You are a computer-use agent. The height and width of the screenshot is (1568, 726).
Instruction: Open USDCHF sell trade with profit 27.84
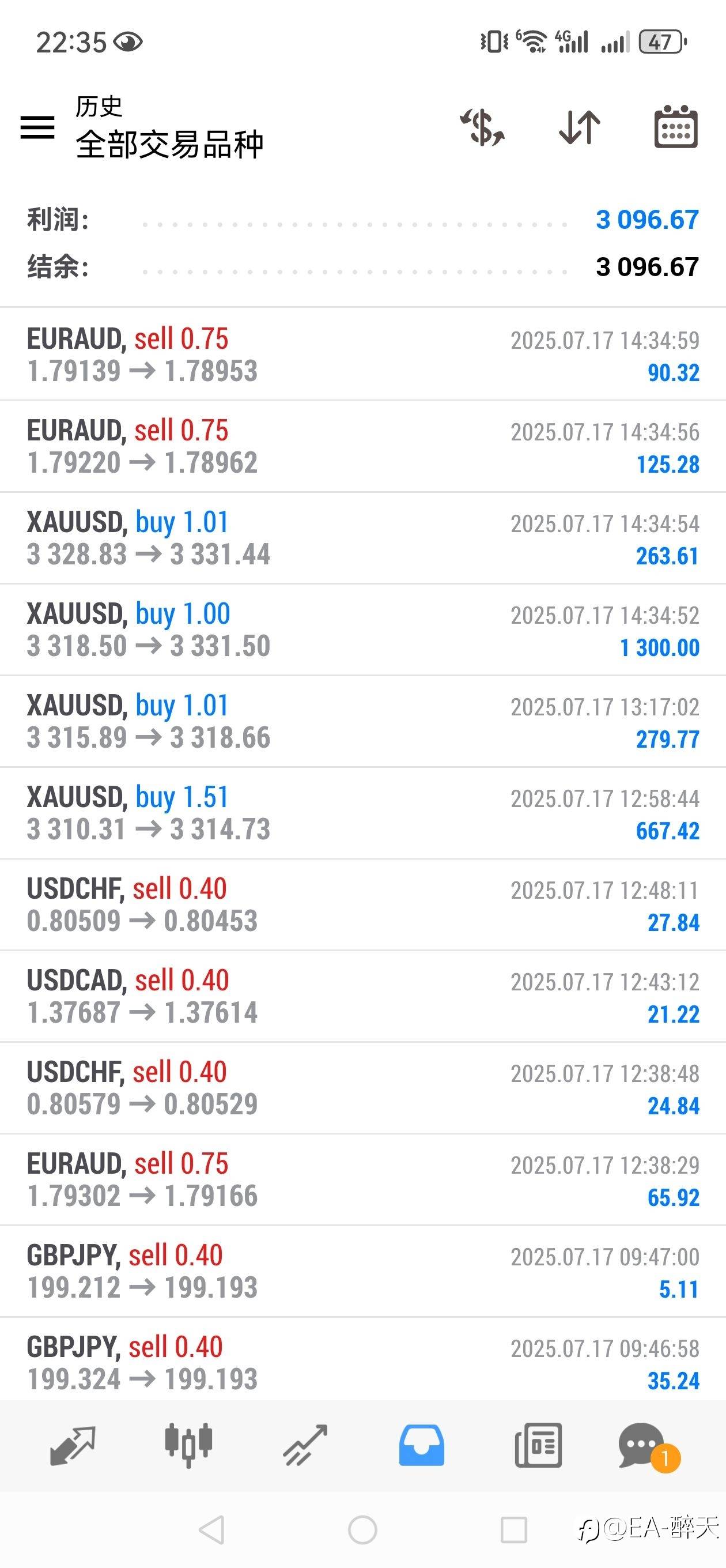pos(362,905)
